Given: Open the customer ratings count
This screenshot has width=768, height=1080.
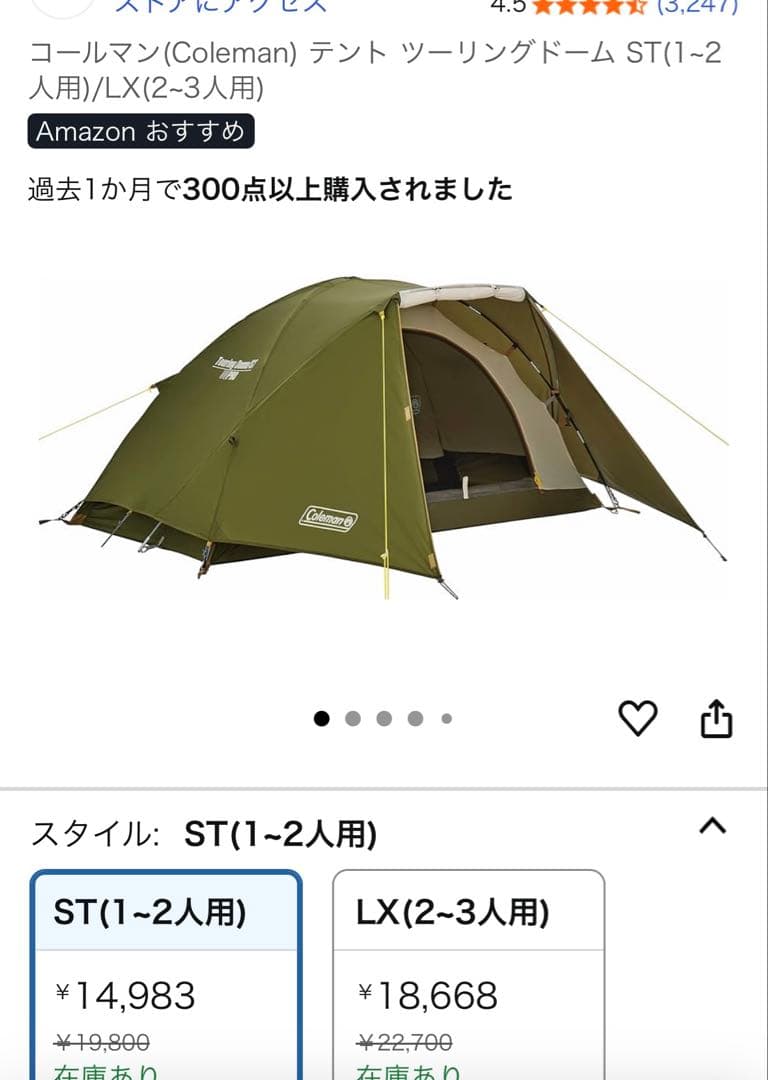Looking at the screenshot, I should (x=697, y=7).
